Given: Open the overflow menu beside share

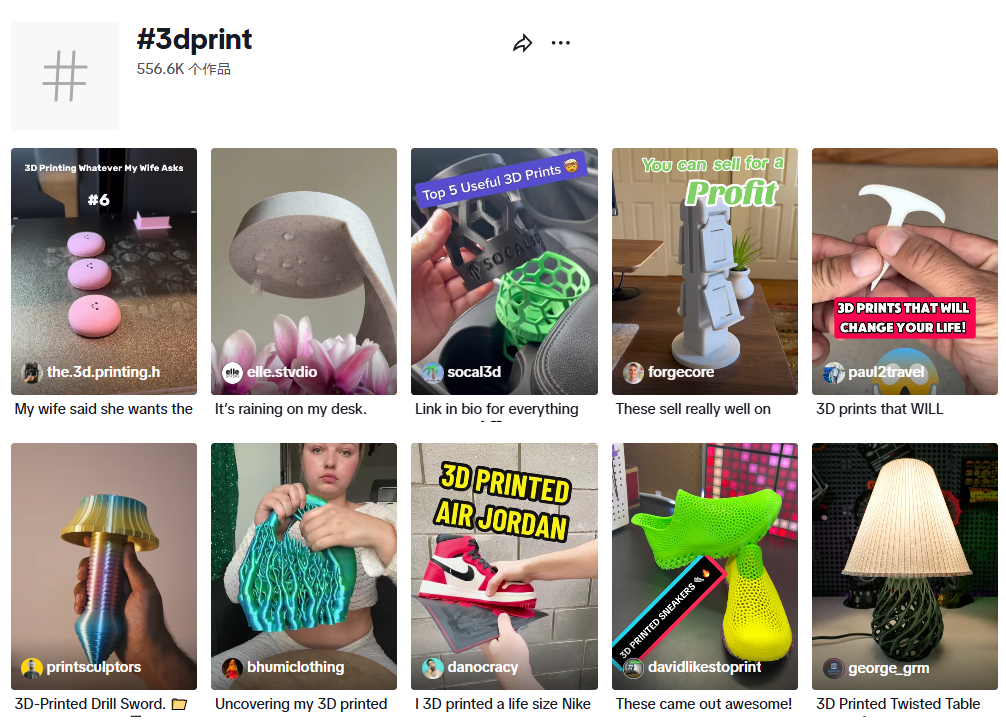Looking at the screenshot, I should pyautogui.click(x=560, y=43).
